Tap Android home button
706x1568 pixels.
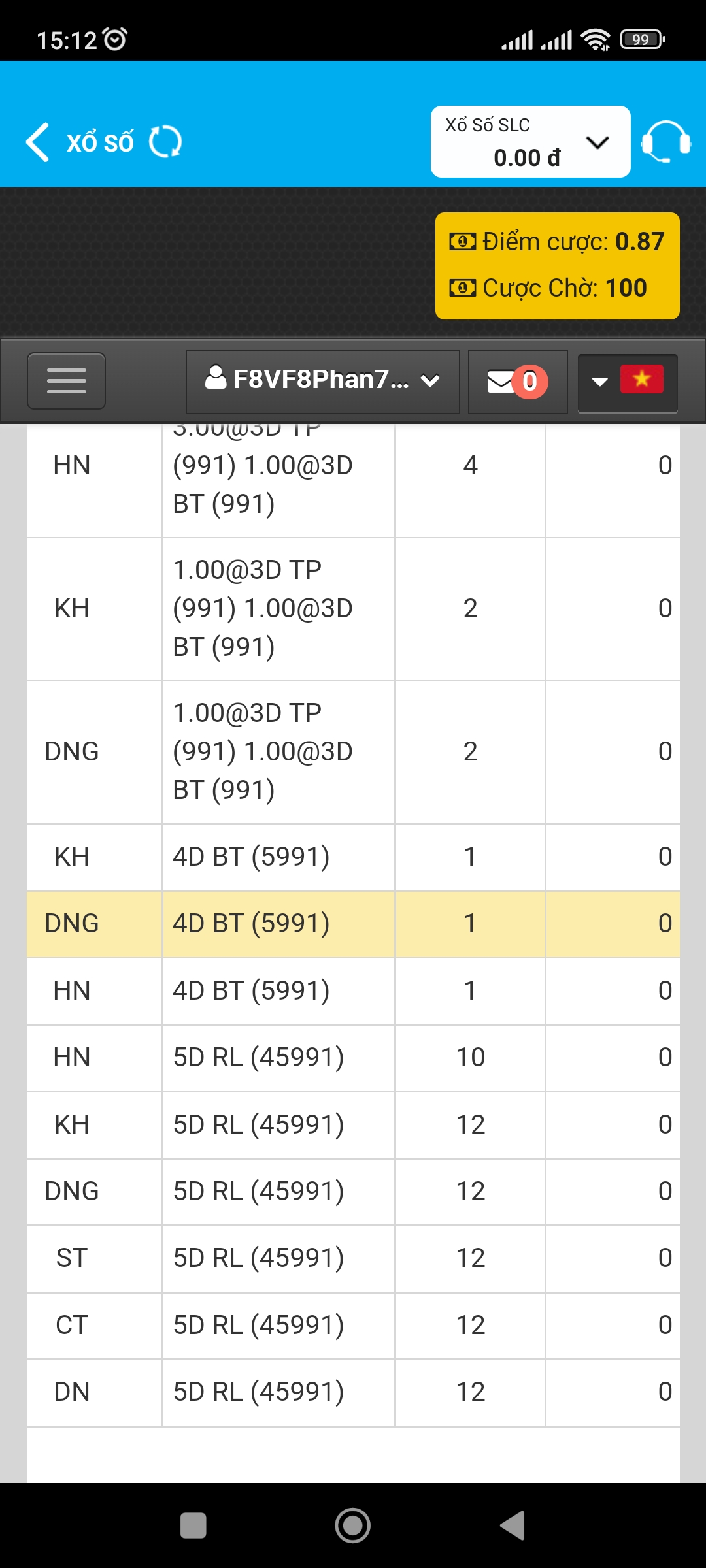[x=353, y=1526]
